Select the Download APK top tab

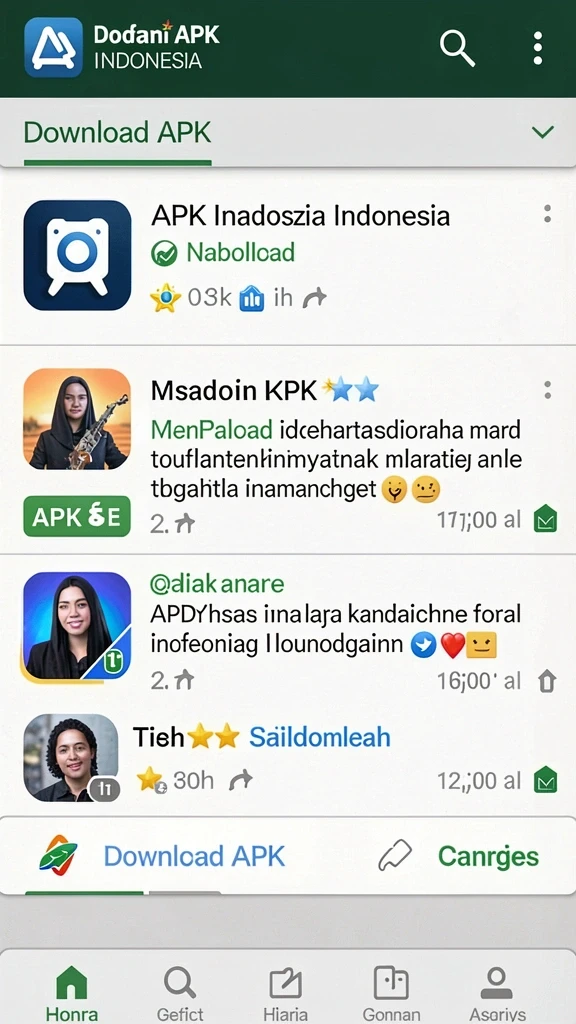coord(118,133)
